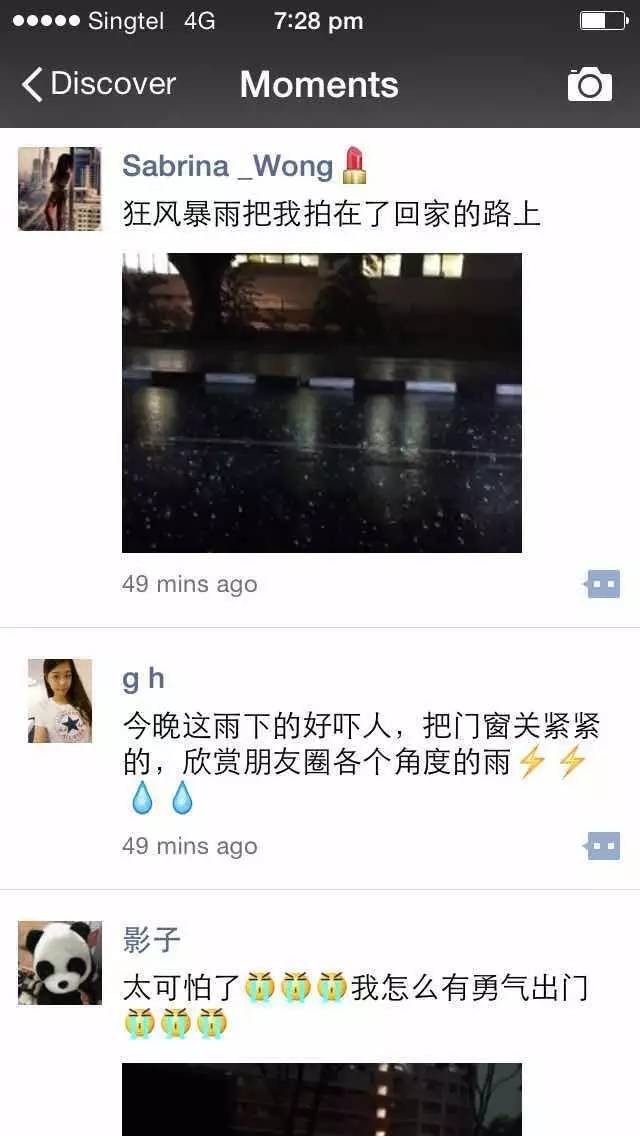Open the camera to post a moment
This screenshot has height=1136, width=640.
pos(589,85)
